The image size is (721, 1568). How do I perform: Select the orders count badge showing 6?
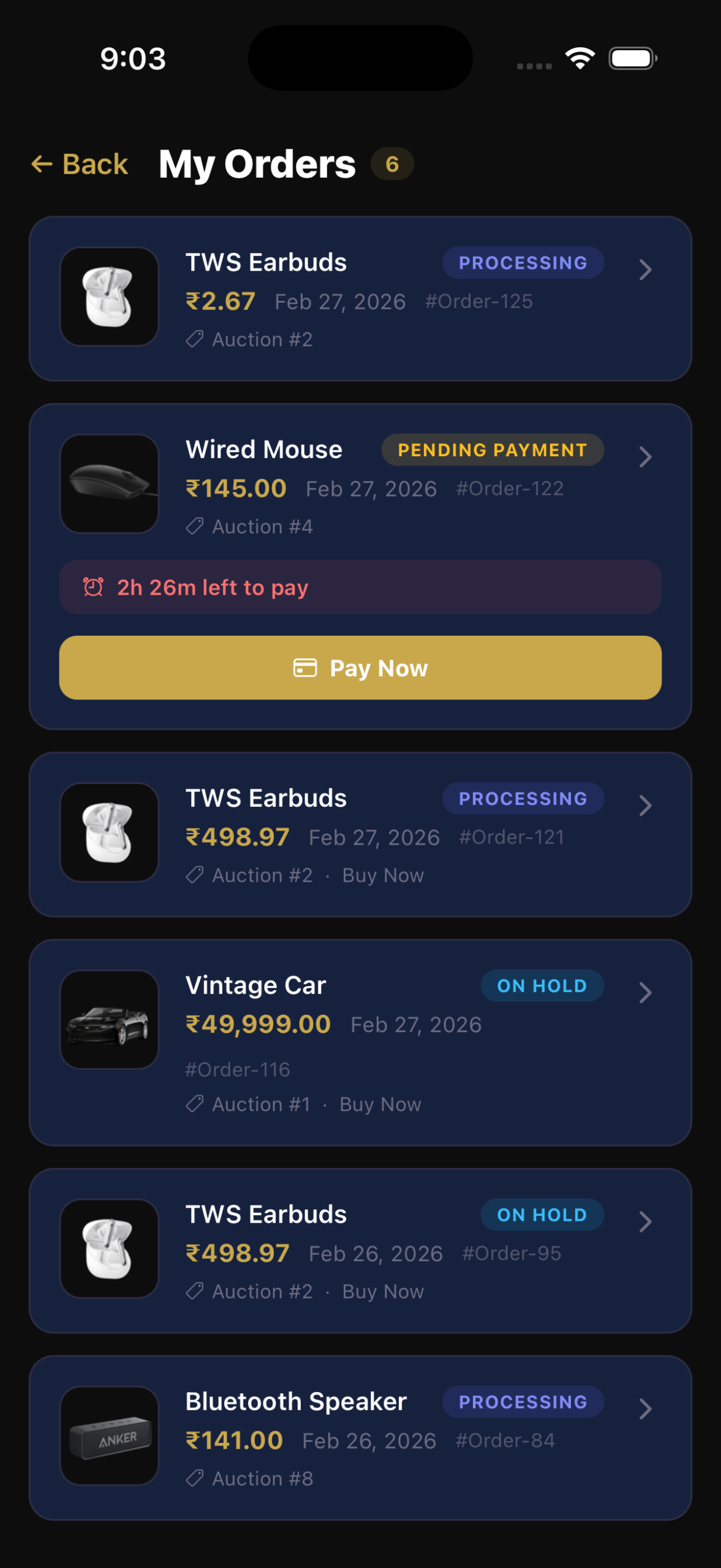(x=392, y=163)
